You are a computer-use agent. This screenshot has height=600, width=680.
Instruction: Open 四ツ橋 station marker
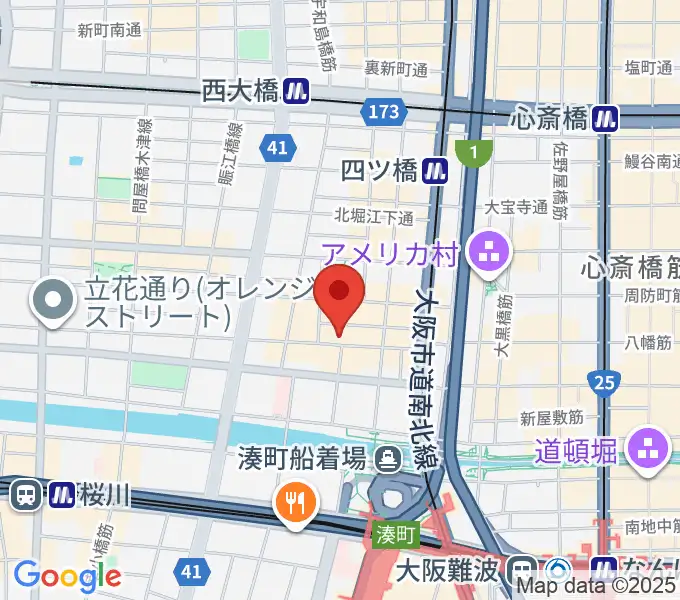pos(435,171)
